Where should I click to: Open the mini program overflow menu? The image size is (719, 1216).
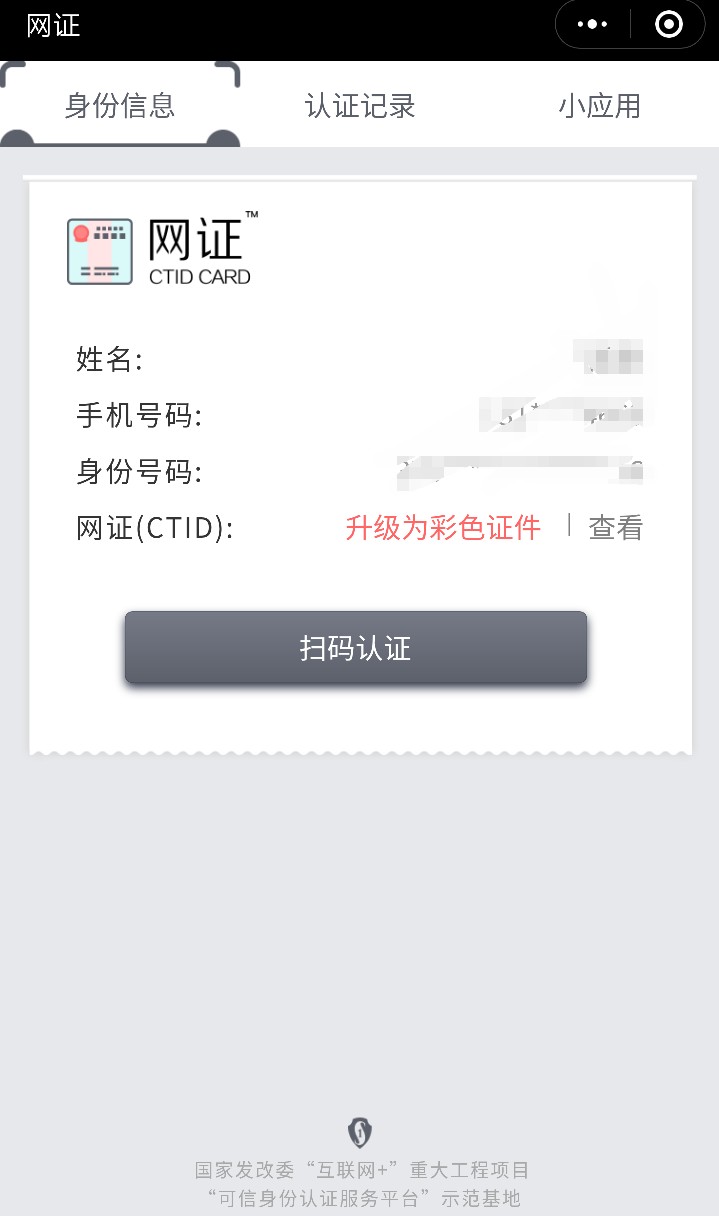(592, 24)
